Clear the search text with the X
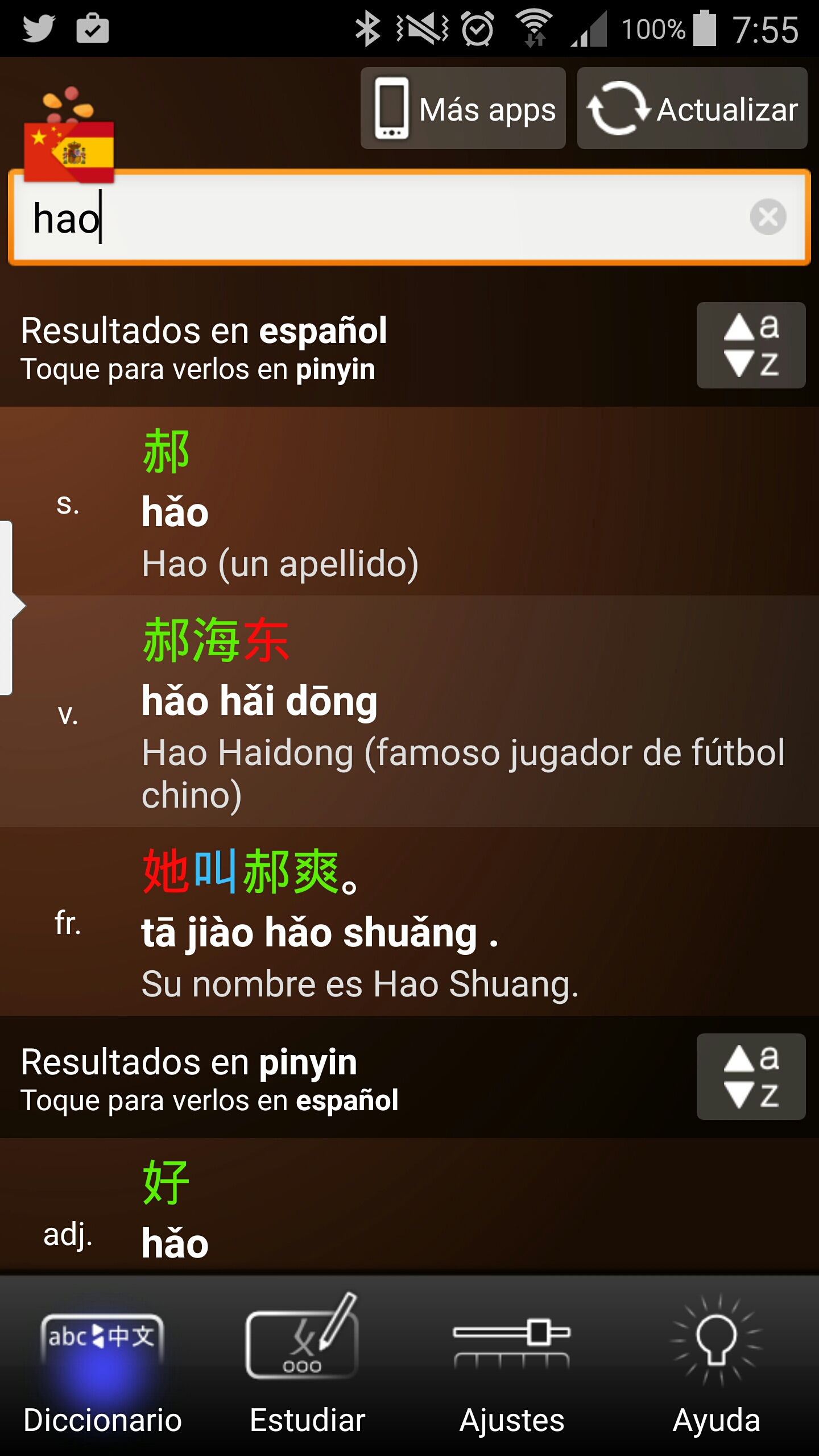The width and height of the screenshot is (819, 1456). click(x=768, y=217)
